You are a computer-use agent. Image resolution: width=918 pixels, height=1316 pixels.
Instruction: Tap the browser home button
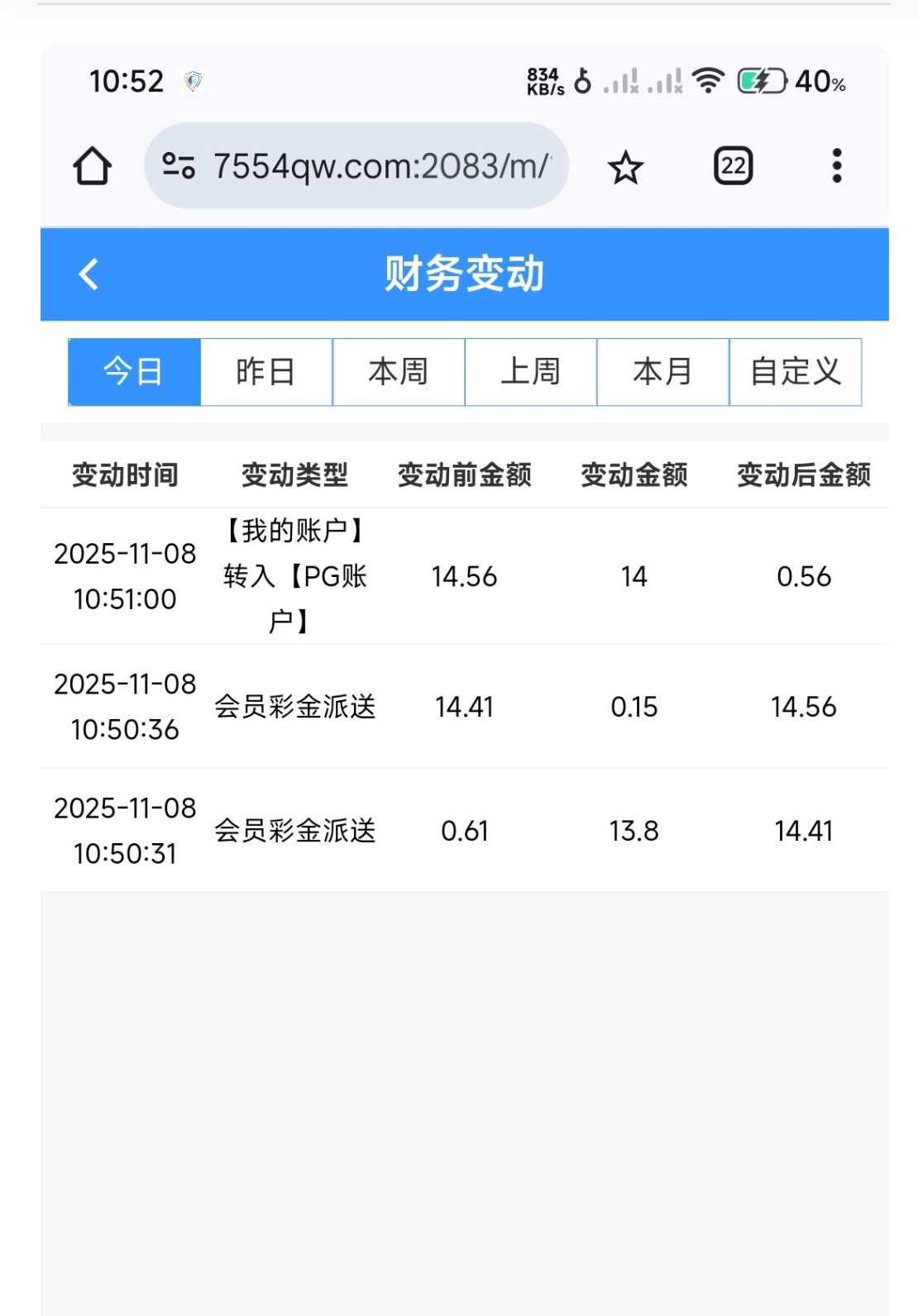coord(93,166)
